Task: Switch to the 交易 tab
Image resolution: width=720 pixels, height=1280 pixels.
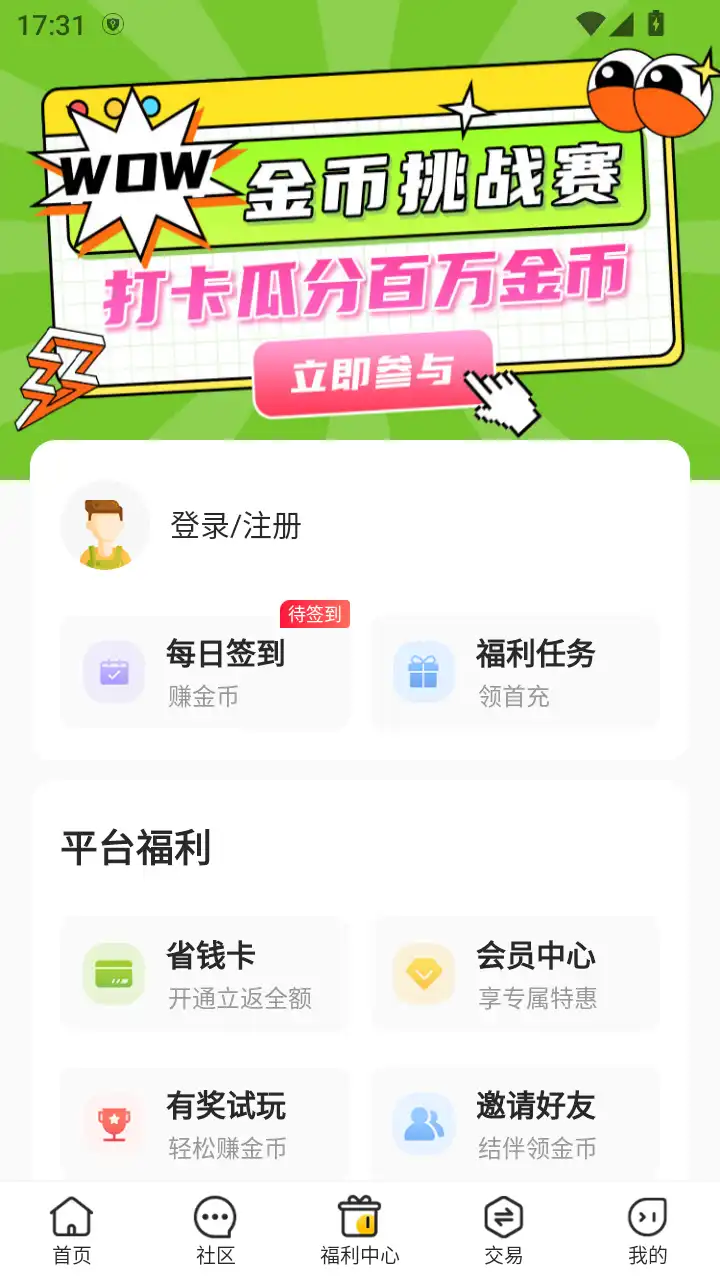Action: pyautogui.click(x=504, y=1230)
